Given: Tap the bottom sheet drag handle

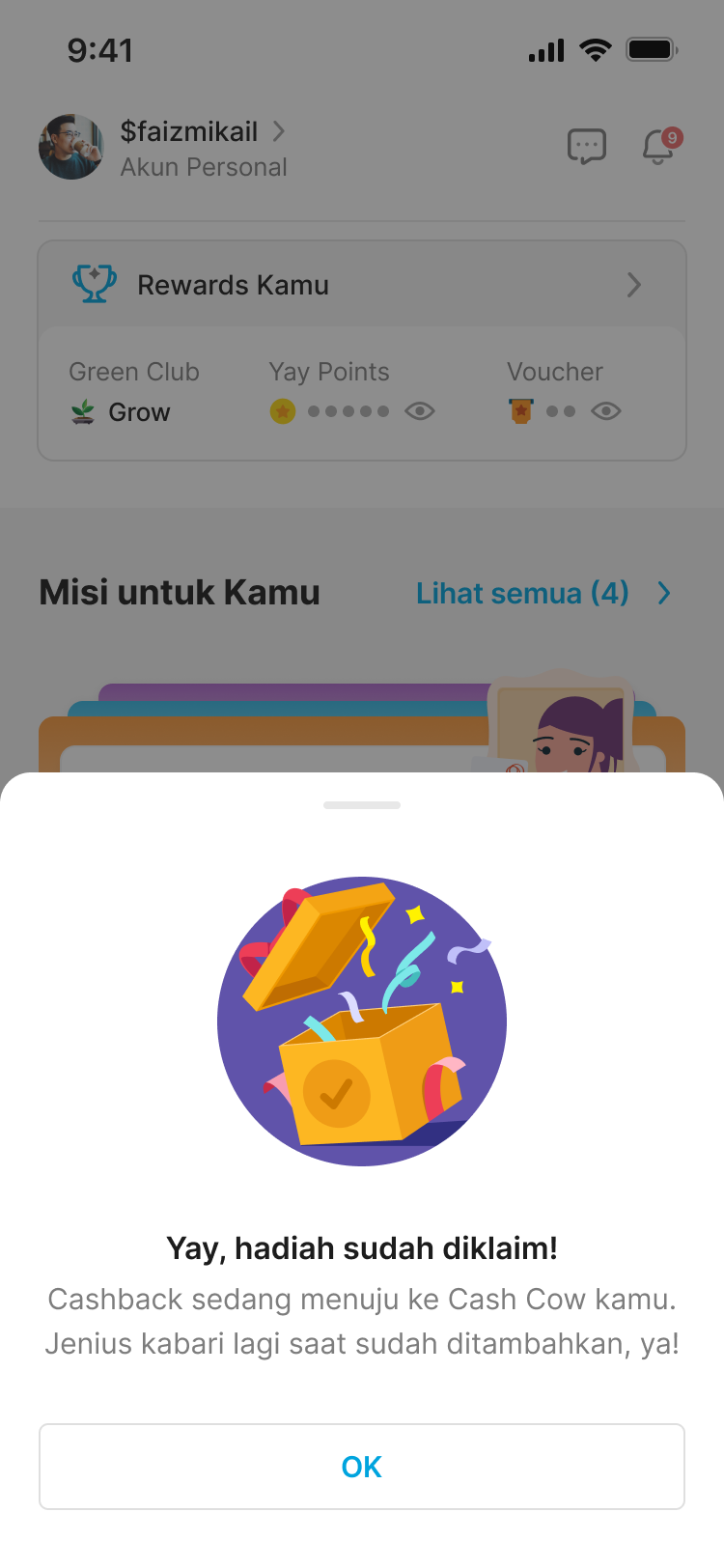Looking at the screenshot, I should [362, 805].
